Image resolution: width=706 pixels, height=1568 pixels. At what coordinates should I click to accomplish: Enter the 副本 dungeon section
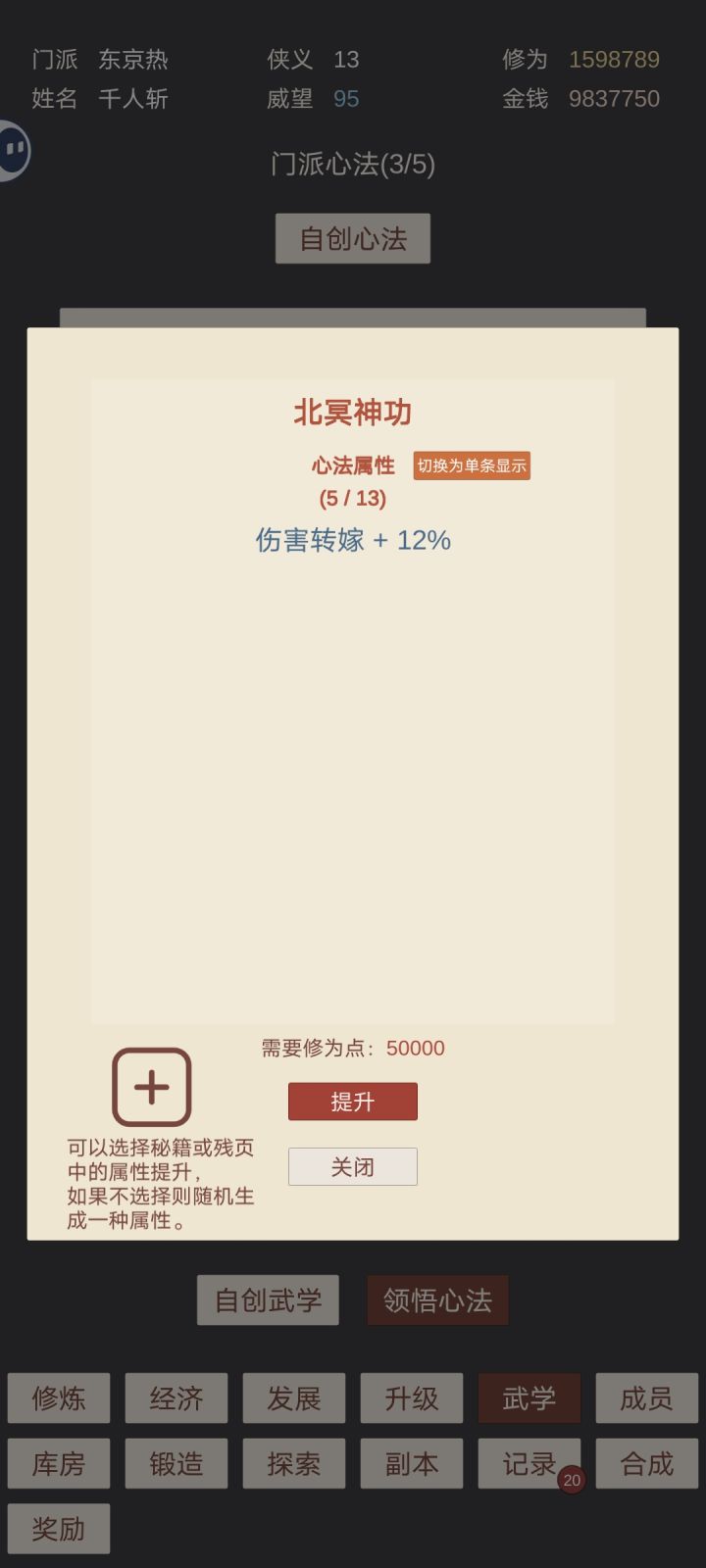pos(412,1463)
